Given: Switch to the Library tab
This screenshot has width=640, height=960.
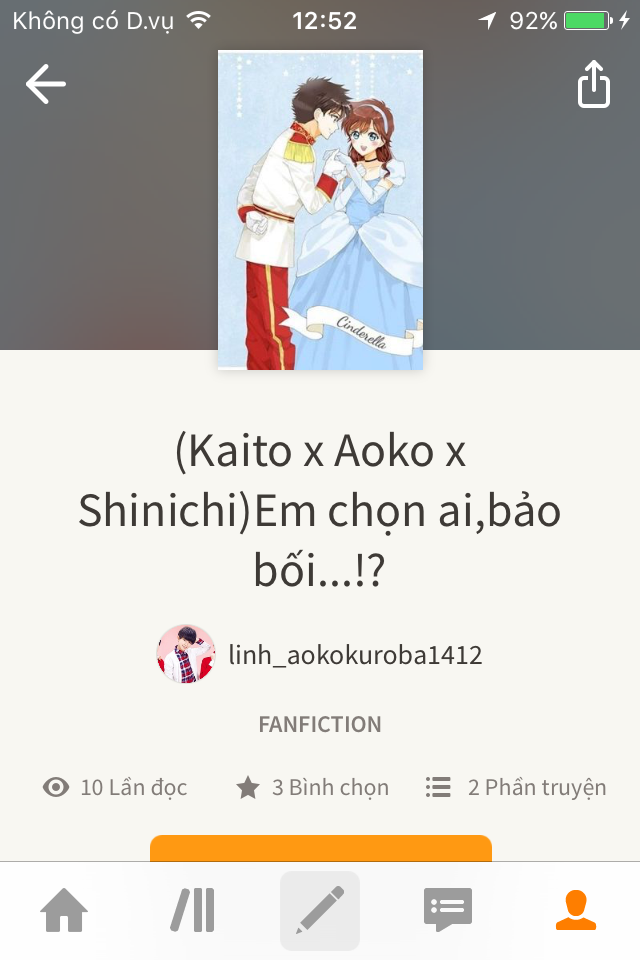Looking at the screenshot, I should (192, 910).
